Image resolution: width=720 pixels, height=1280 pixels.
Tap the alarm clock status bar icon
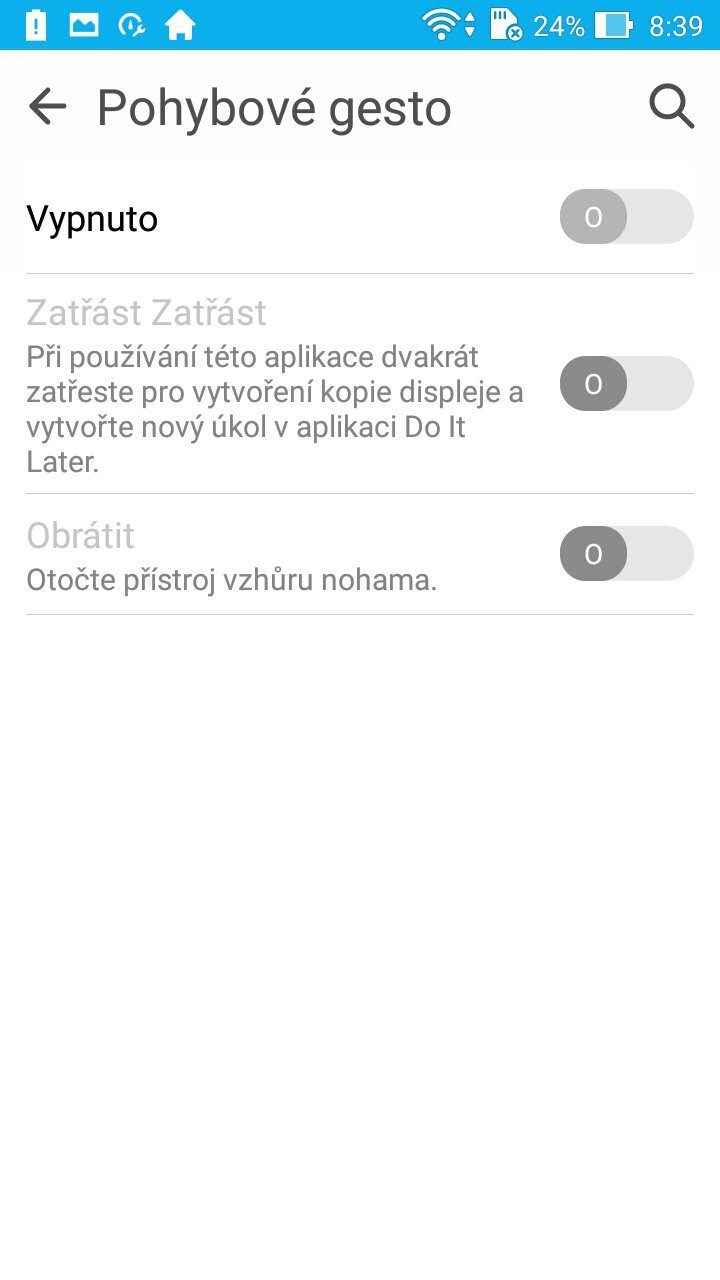pyautogui.click(x=131, y=25)
